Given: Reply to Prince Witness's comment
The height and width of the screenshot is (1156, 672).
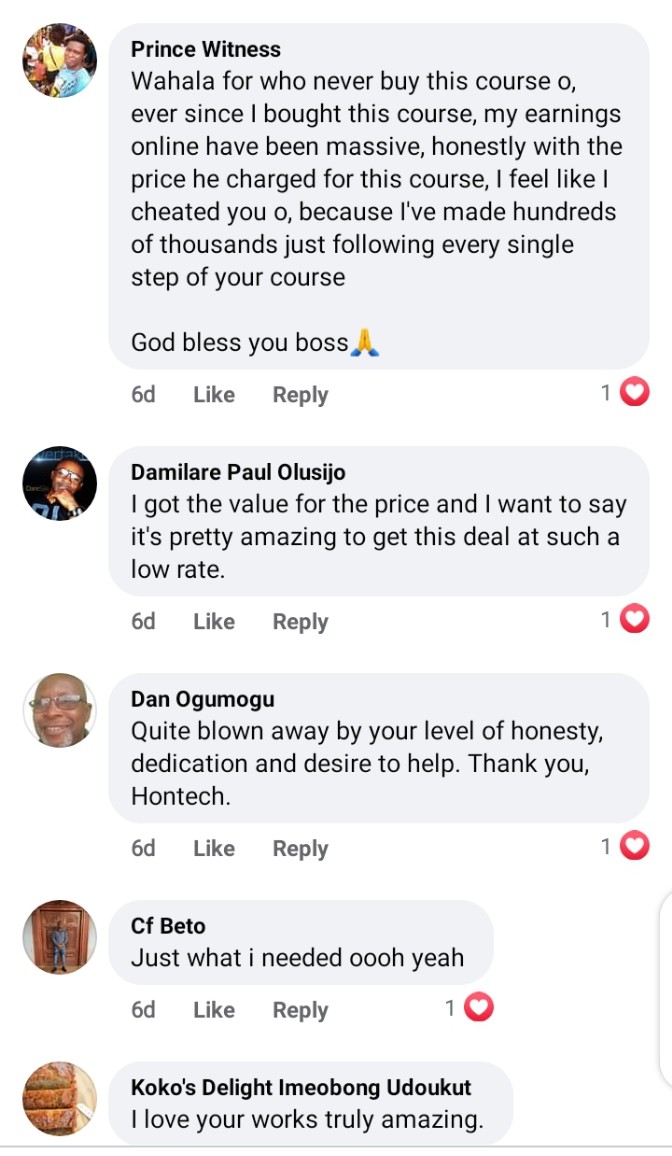Looking at the screenshot, I should (x=300, y=395).
